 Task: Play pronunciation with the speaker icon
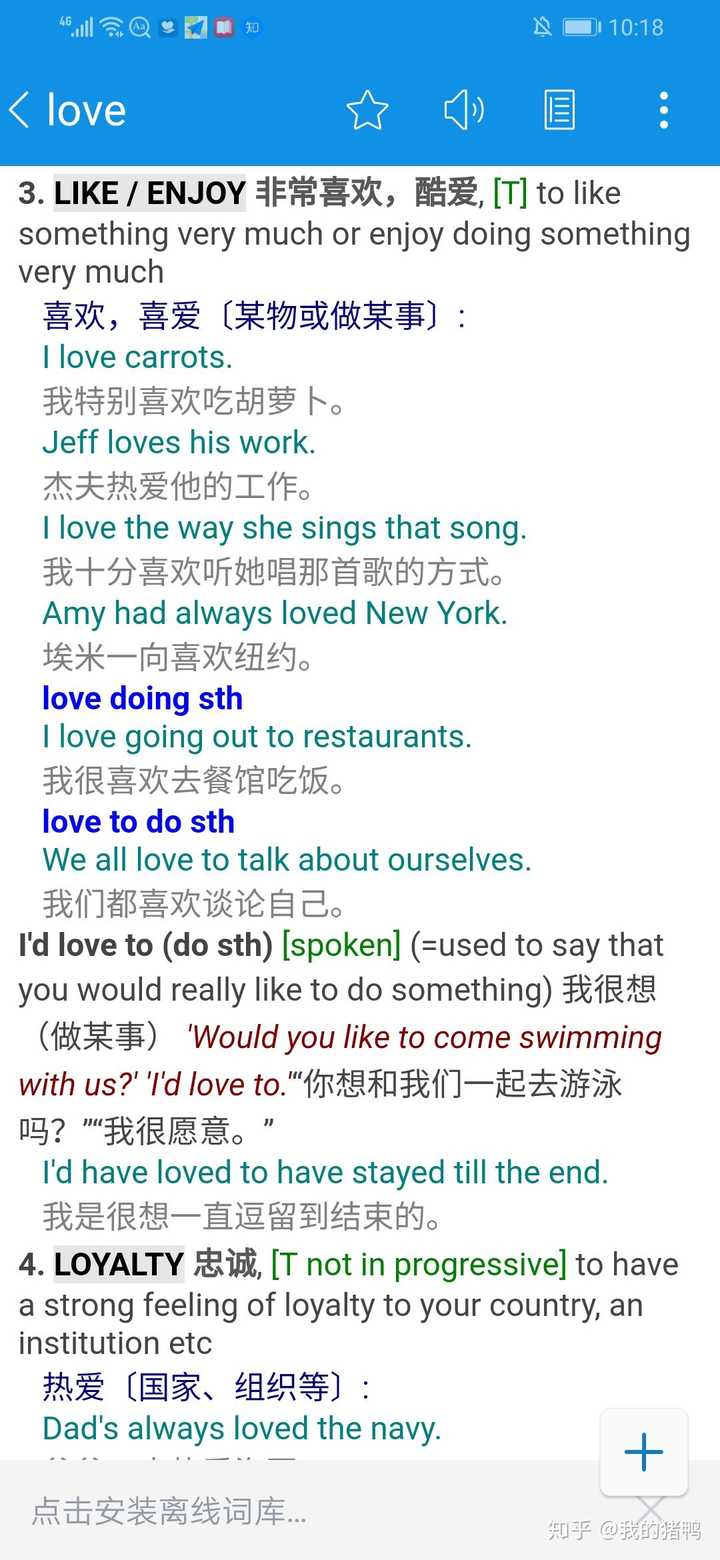coord(463,110)
